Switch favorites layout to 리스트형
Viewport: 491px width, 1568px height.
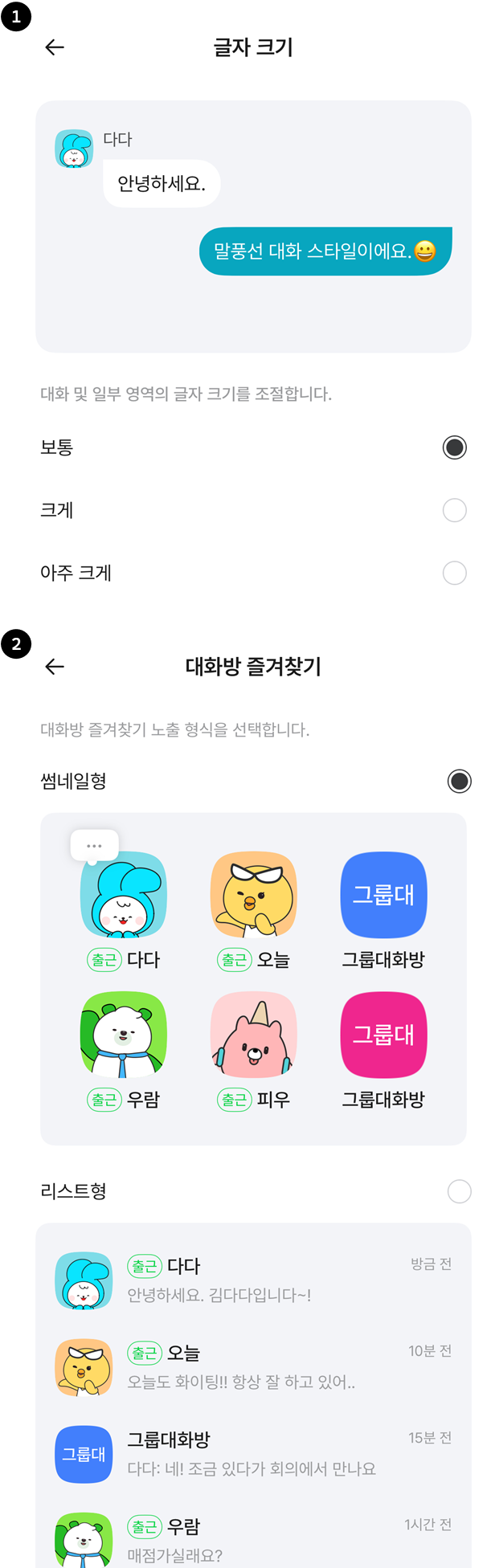point(459,1191)
